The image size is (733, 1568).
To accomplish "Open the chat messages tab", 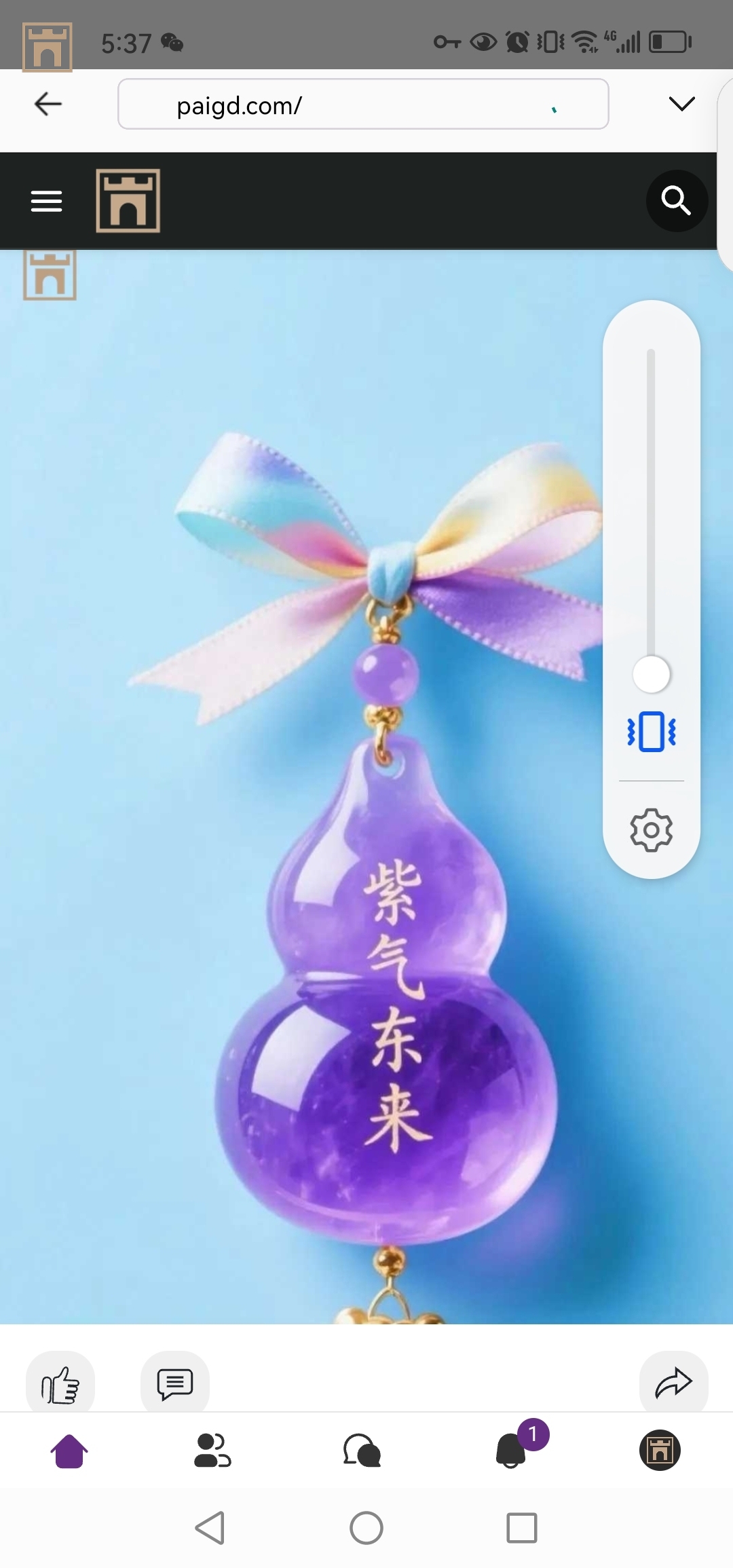I will (x=362, y=1451).
